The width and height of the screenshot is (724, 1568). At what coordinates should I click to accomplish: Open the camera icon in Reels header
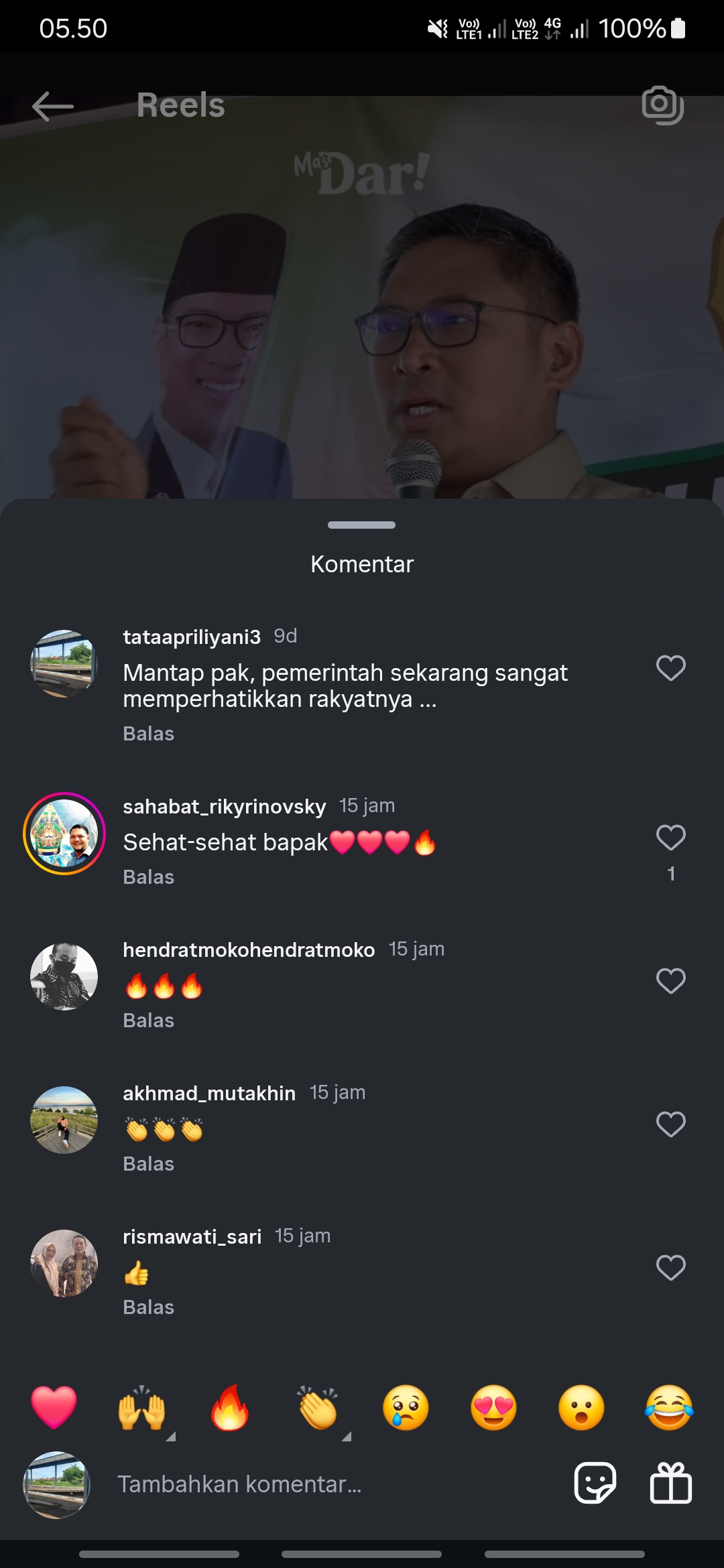(662, 105)
